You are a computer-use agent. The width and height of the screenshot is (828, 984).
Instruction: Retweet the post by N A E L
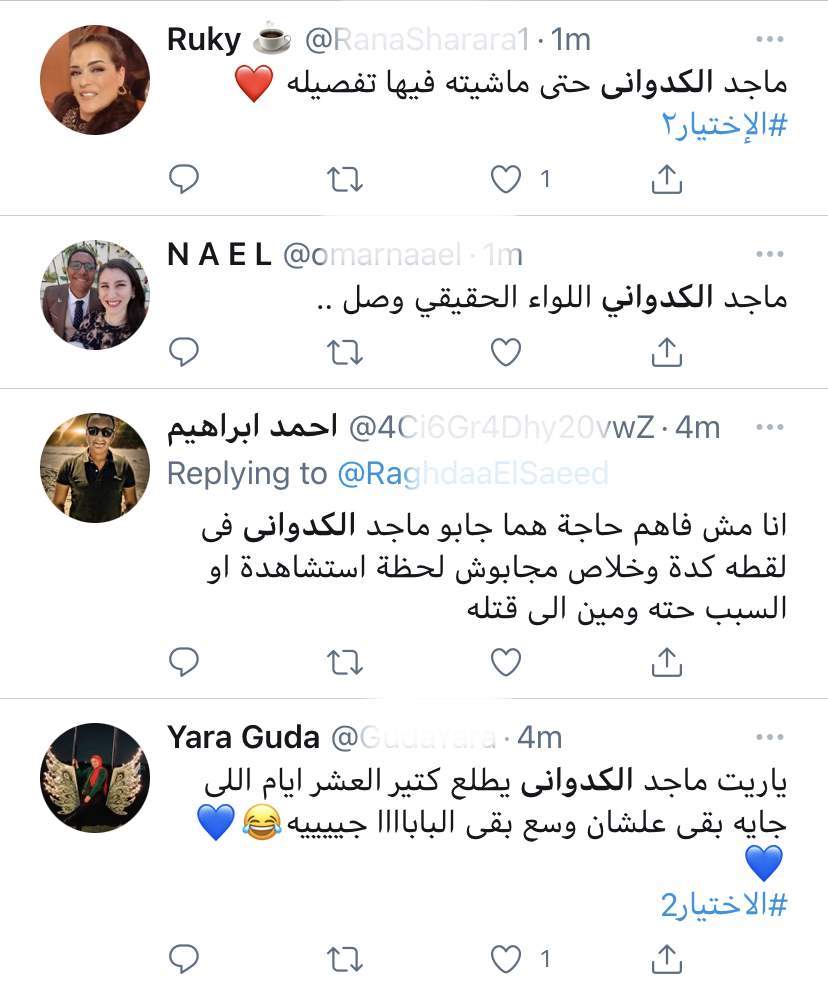click(345, 351)
